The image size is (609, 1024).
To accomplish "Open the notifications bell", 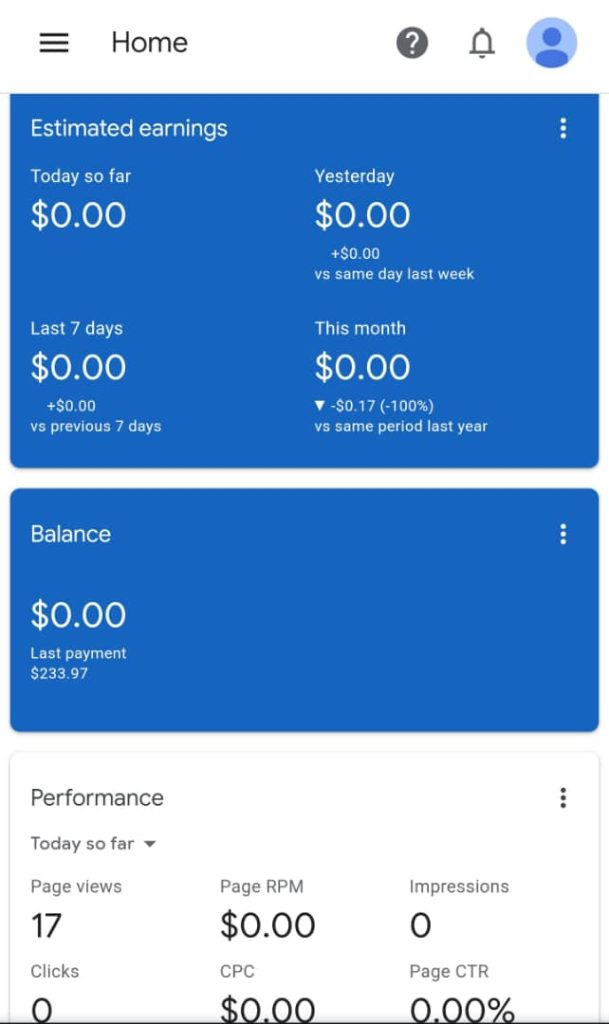I will (x=482, y=43).
